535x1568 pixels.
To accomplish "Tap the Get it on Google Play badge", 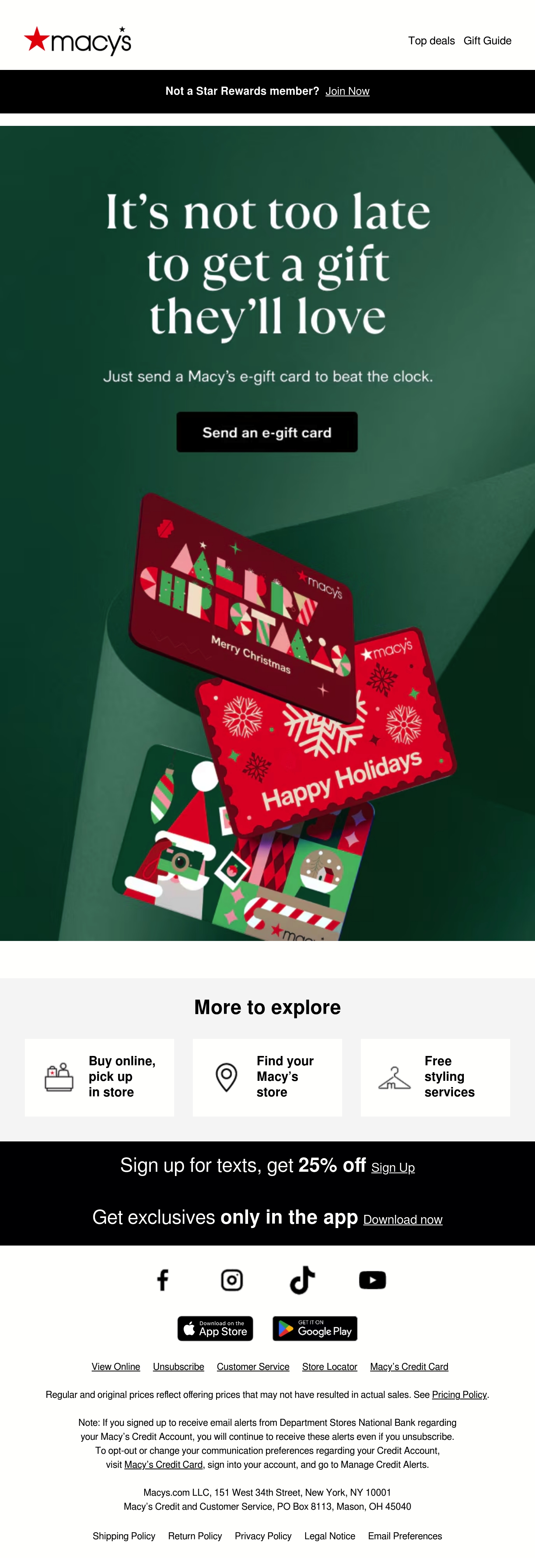I will click(x=315, y=1329).
